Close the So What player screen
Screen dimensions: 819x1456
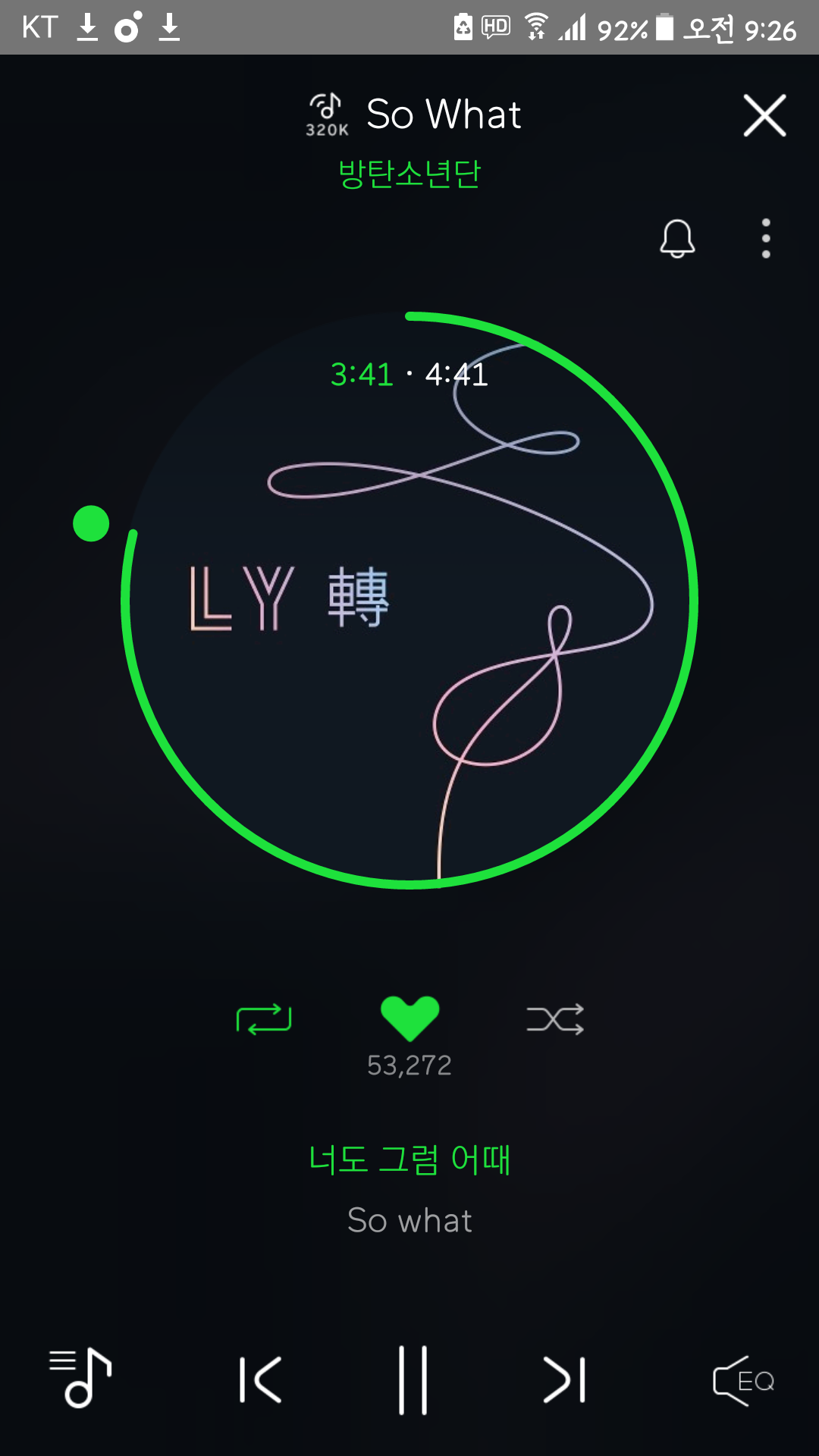coord(764,115)
